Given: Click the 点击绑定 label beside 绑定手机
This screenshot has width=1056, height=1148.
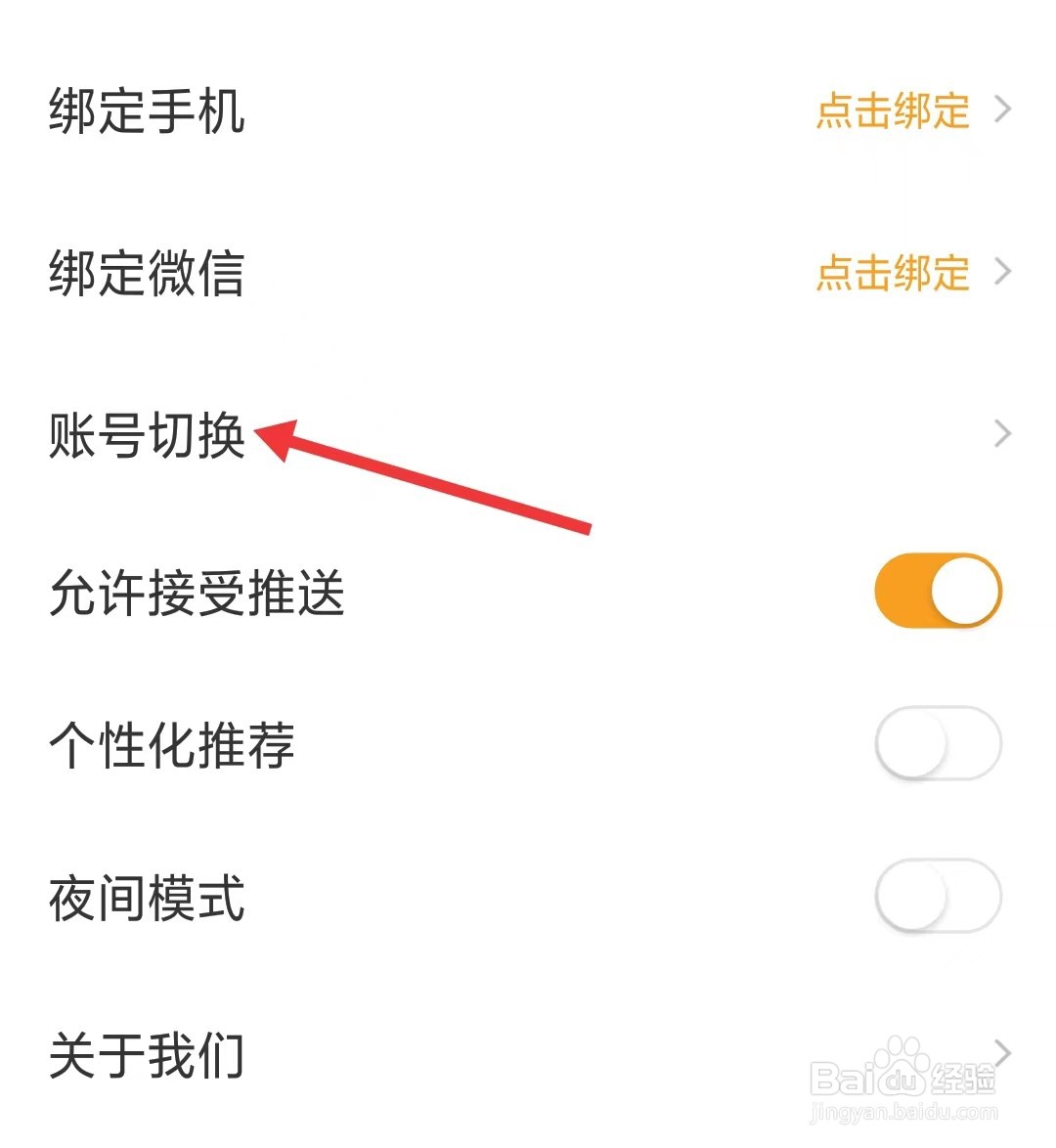Looking at the screenshot, I should 891,111.
